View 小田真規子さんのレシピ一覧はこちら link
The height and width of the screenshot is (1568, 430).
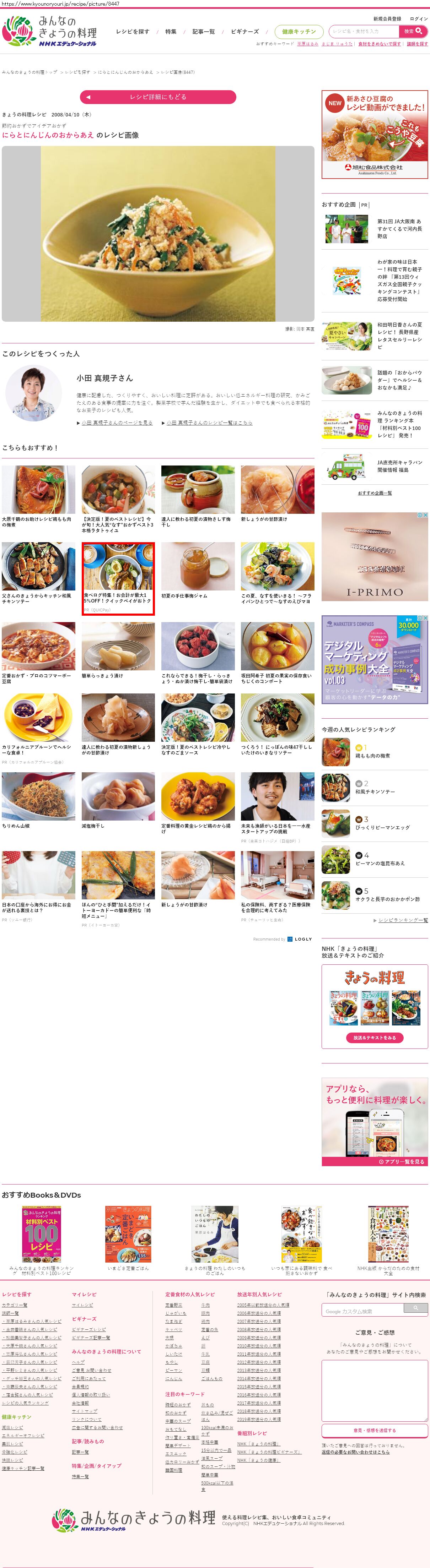(x=209, y=423)
